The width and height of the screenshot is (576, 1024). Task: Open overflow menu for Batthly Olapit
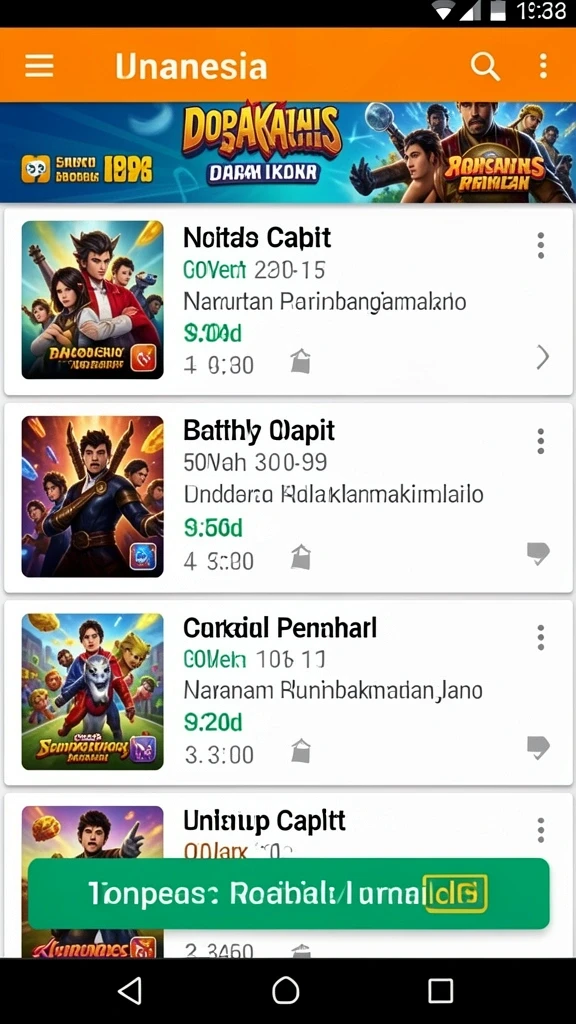pyautogui.click(x=541, y=441)
